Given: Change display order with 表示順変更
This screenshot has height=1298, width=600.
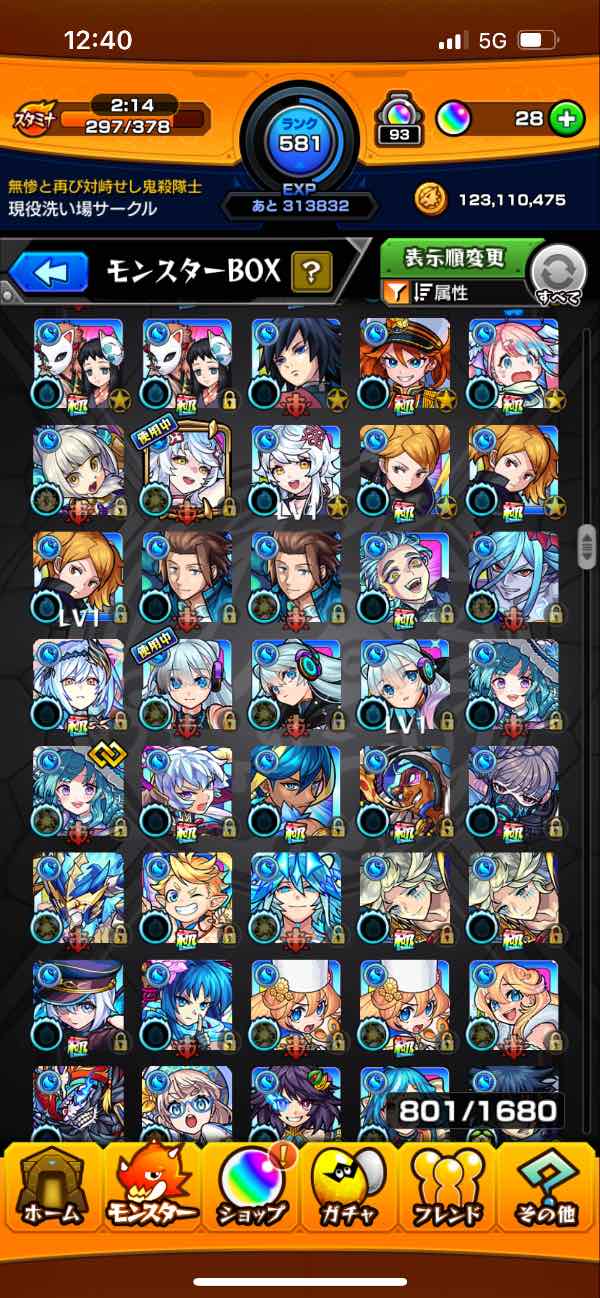Looking at the screenshot, I should [455, 258].
